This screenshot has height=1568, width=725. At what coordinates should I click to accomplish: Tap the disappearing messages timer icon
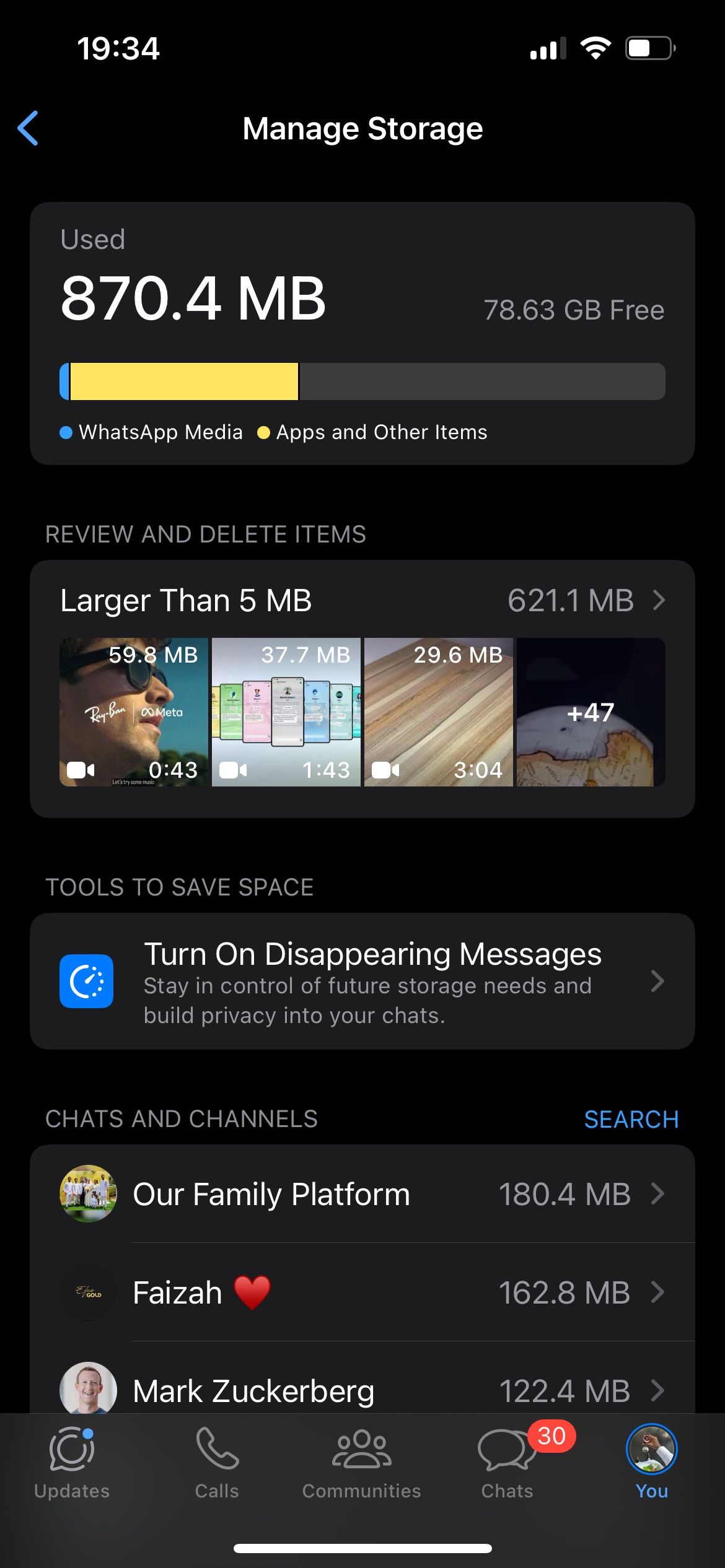point(87,982)
